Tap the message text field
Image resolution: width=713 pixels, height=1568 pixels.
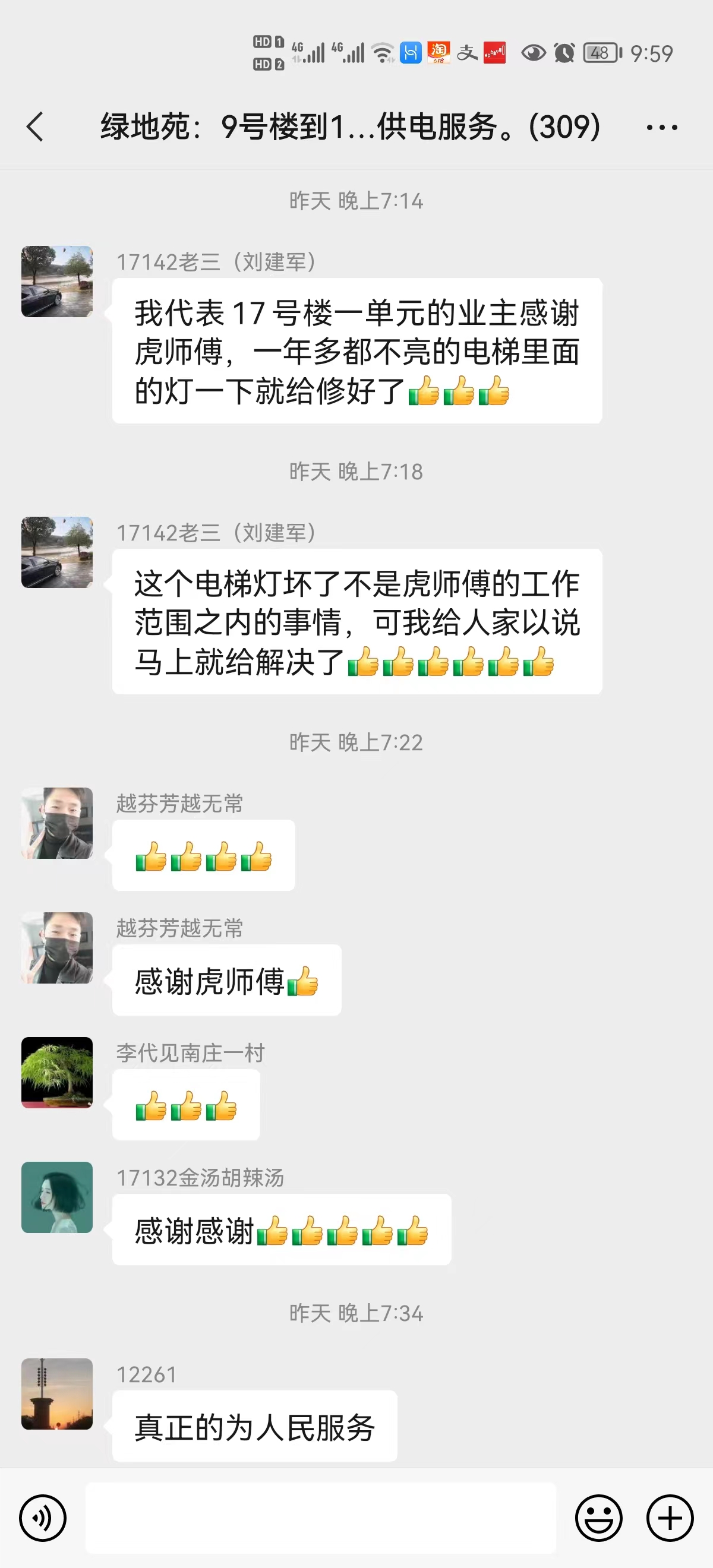tap(320, 1518)
